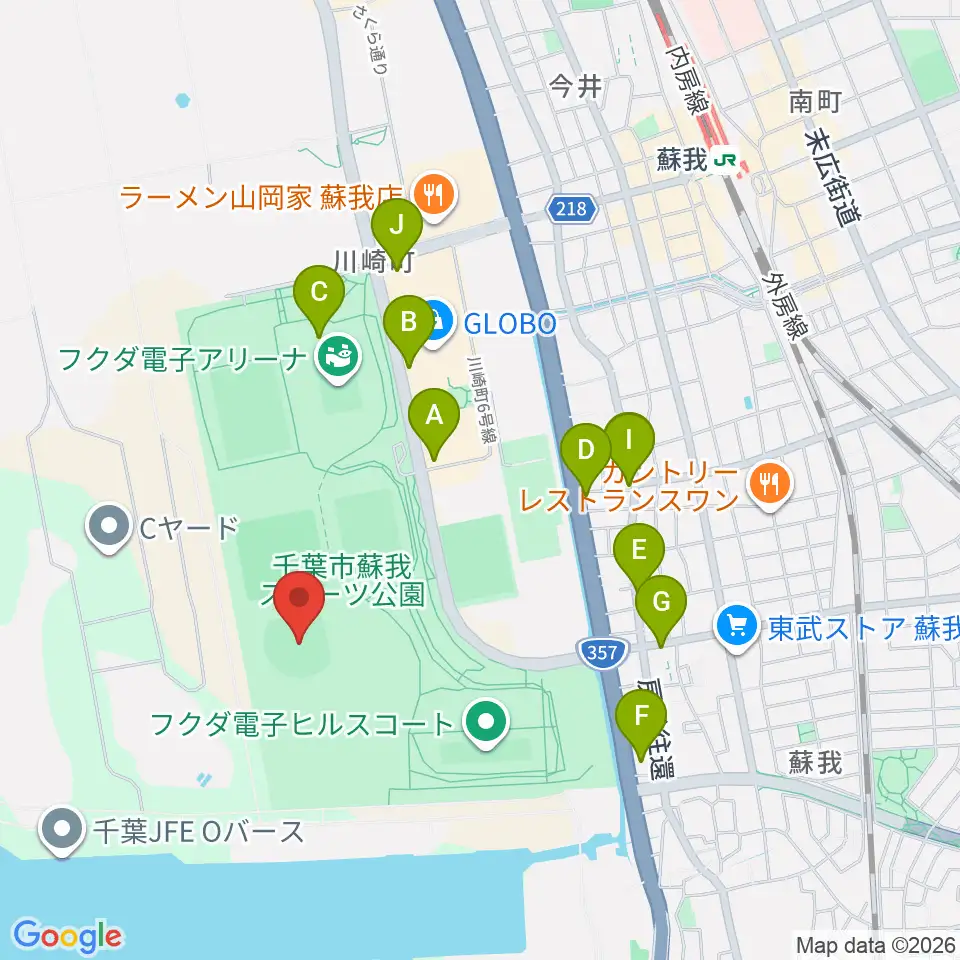
Task: Select the フクダ電子ヒルスコート pin
Action: tap(486, 724)
